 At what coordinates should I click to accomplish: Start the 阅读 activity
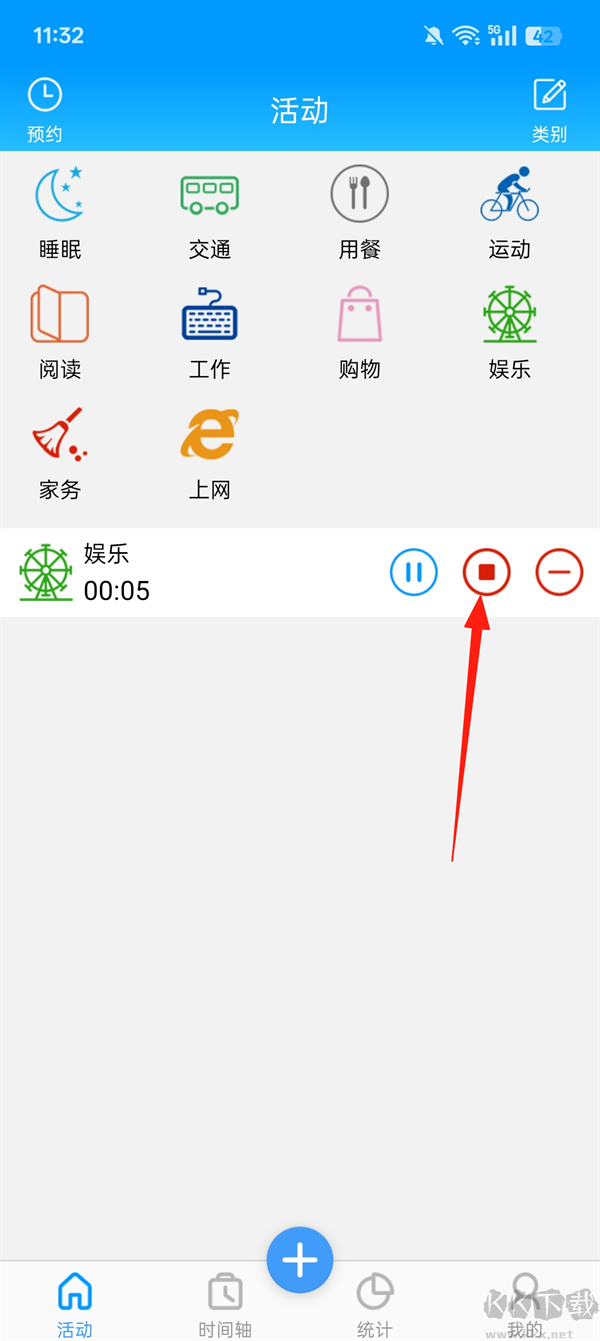[60, 314]
